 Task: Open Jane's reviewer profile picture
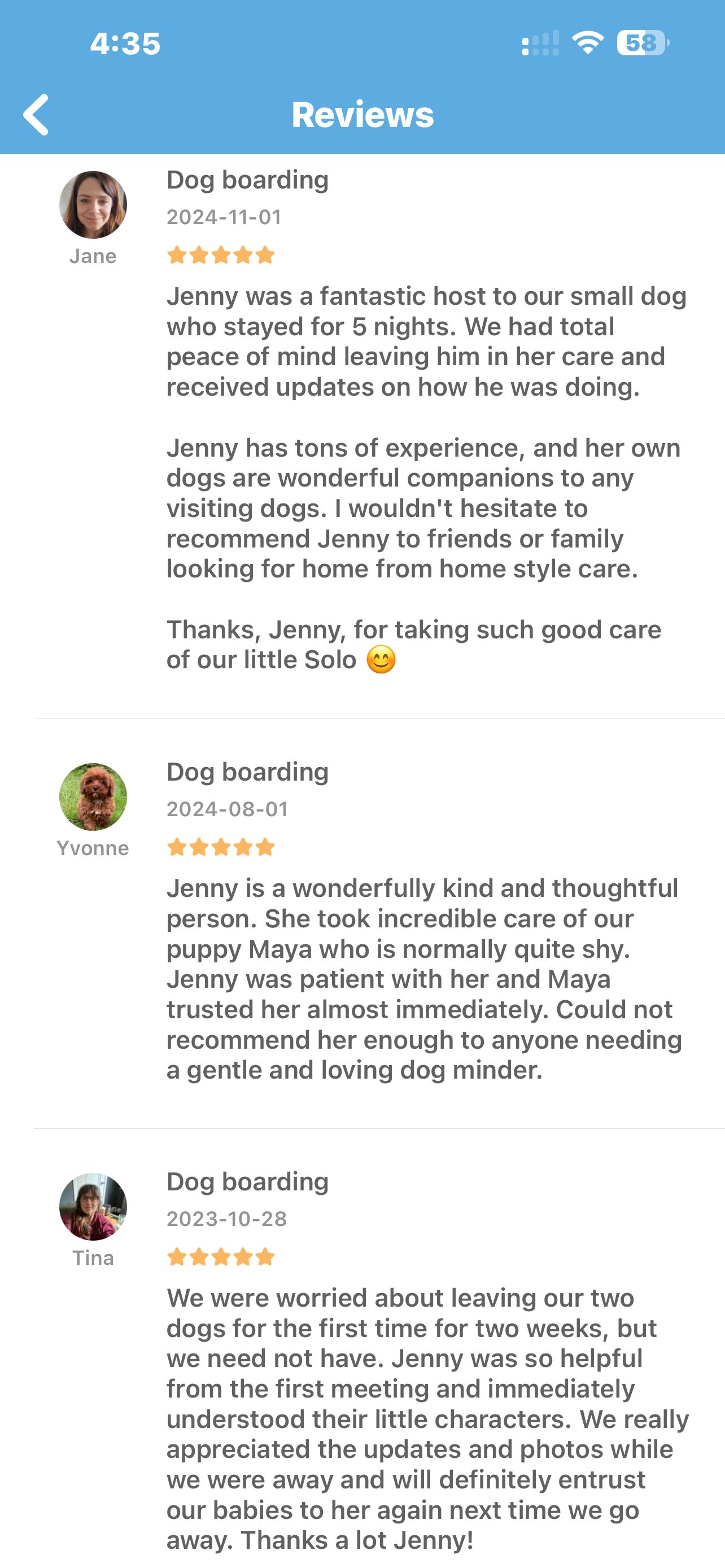coord(93,205)
